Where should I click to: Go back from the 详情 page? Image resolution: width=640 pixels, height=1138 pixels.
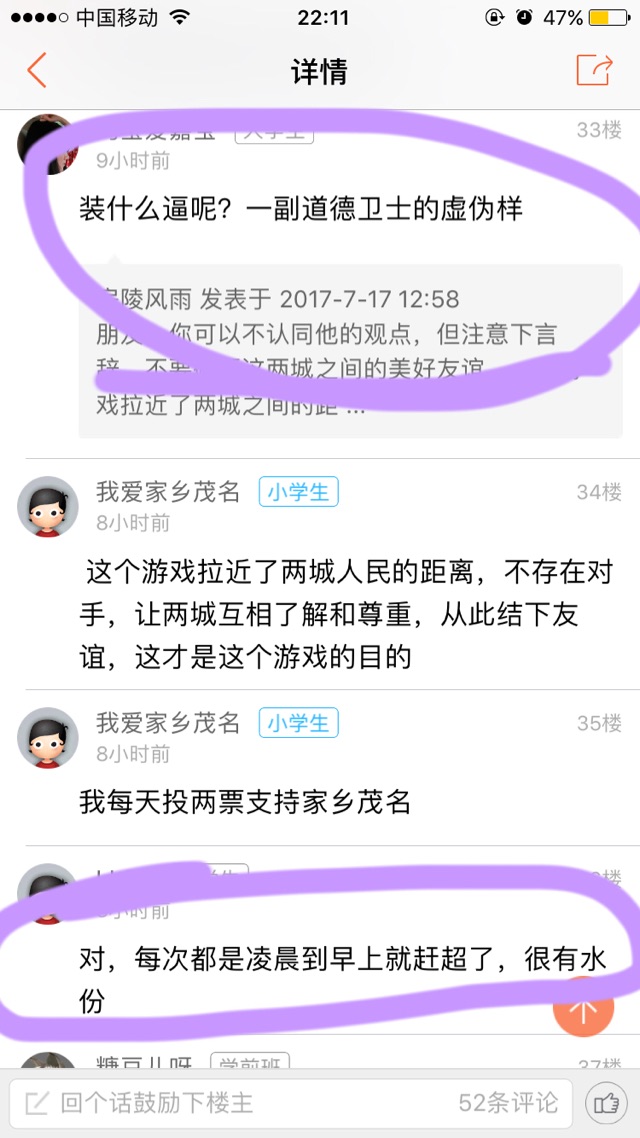tap(37, 71)
